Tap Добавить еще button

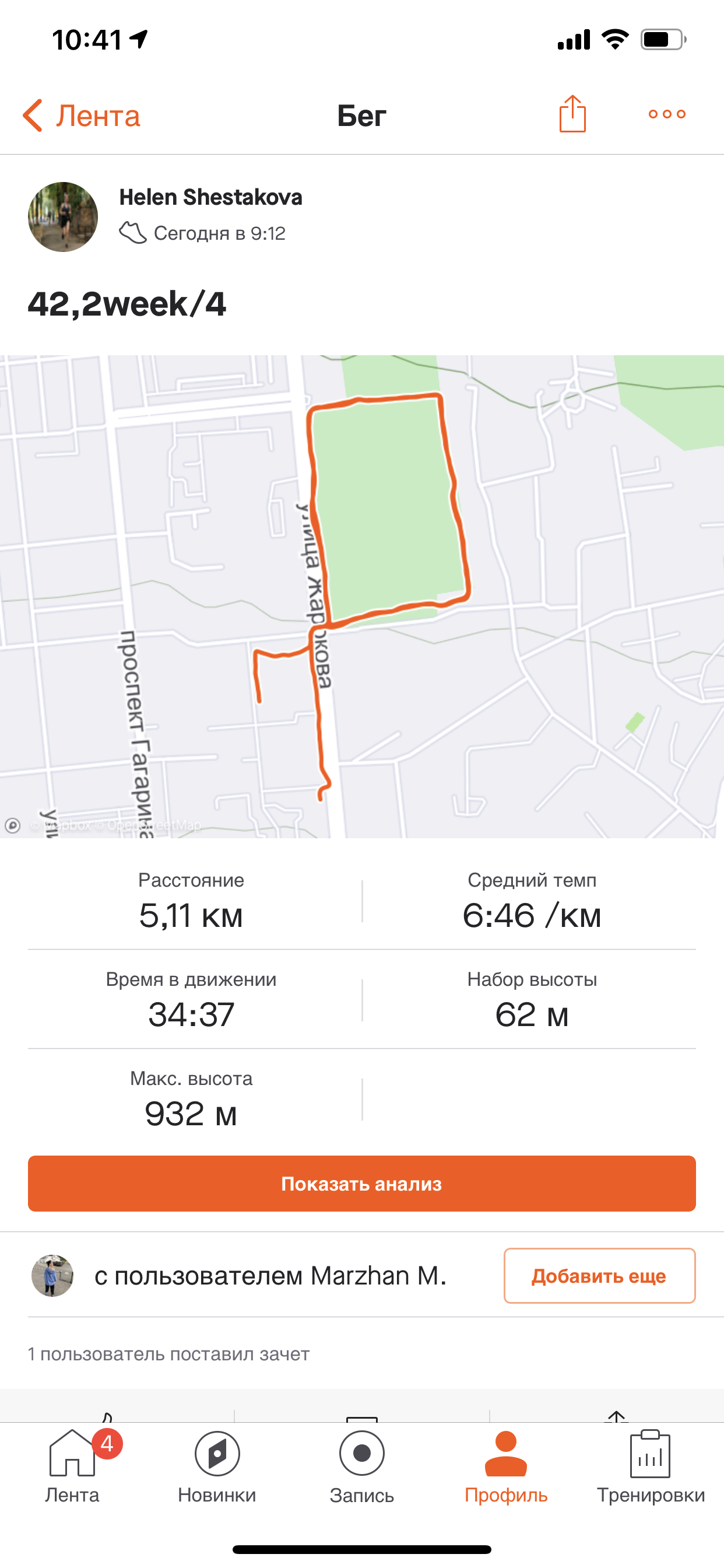(599, 1276)
